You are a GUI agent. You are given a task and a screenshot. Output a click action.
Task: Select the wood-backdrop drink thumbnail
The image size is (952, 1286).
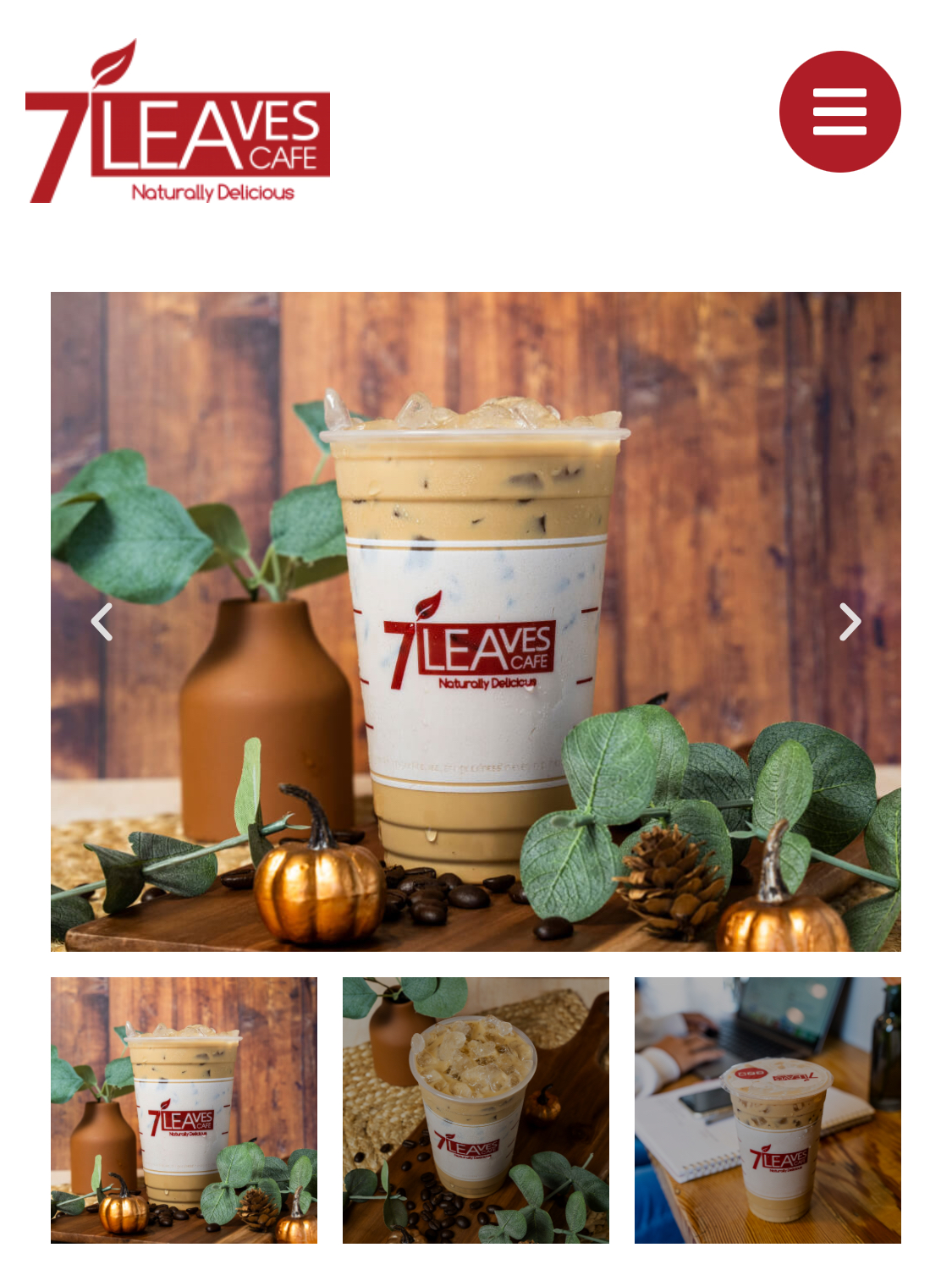click(x=184, y=1110)
